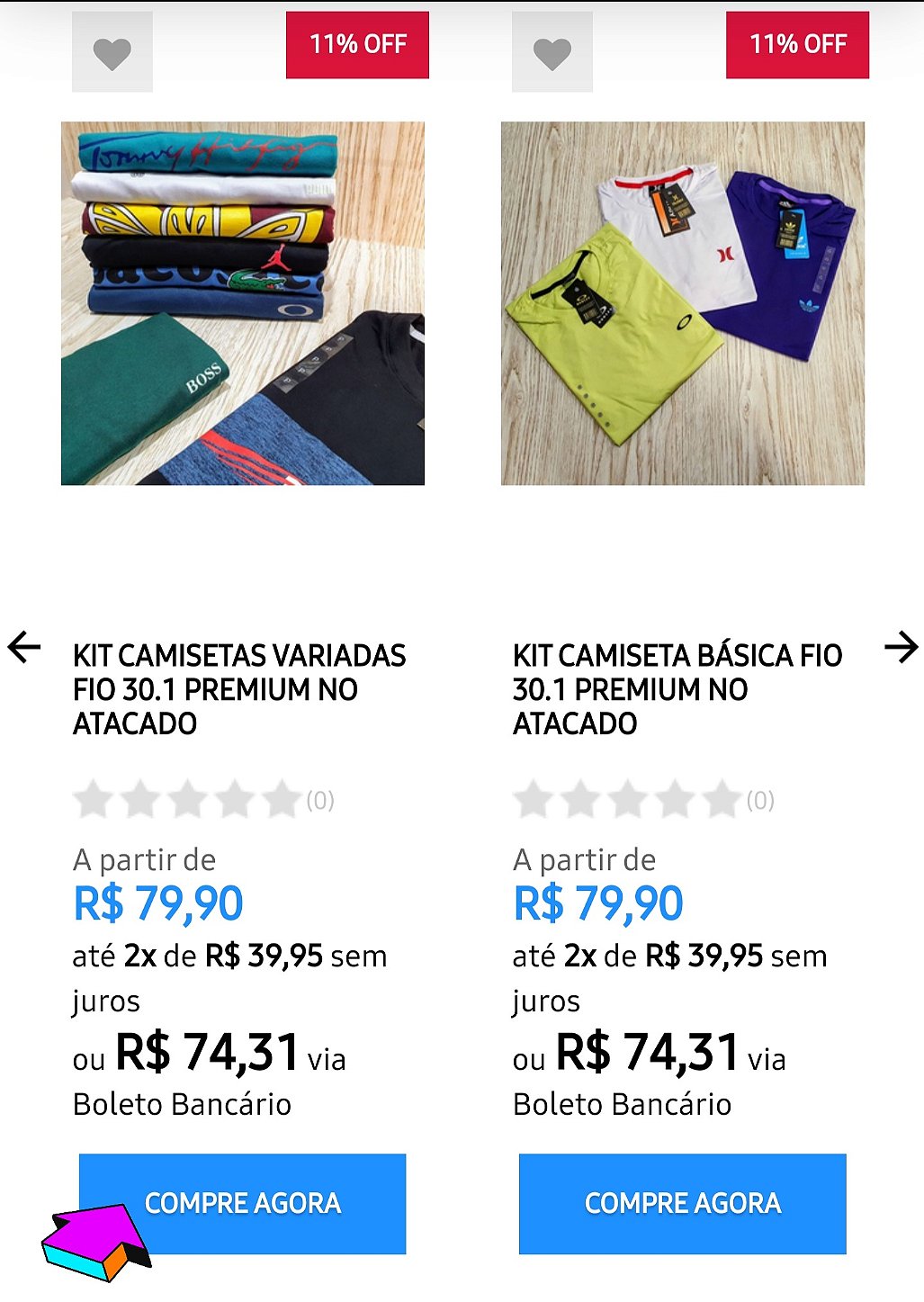Open Kit Camiseta Básica Fio 30.1 title
The image size is (924, 1302).
coord(677,689)
